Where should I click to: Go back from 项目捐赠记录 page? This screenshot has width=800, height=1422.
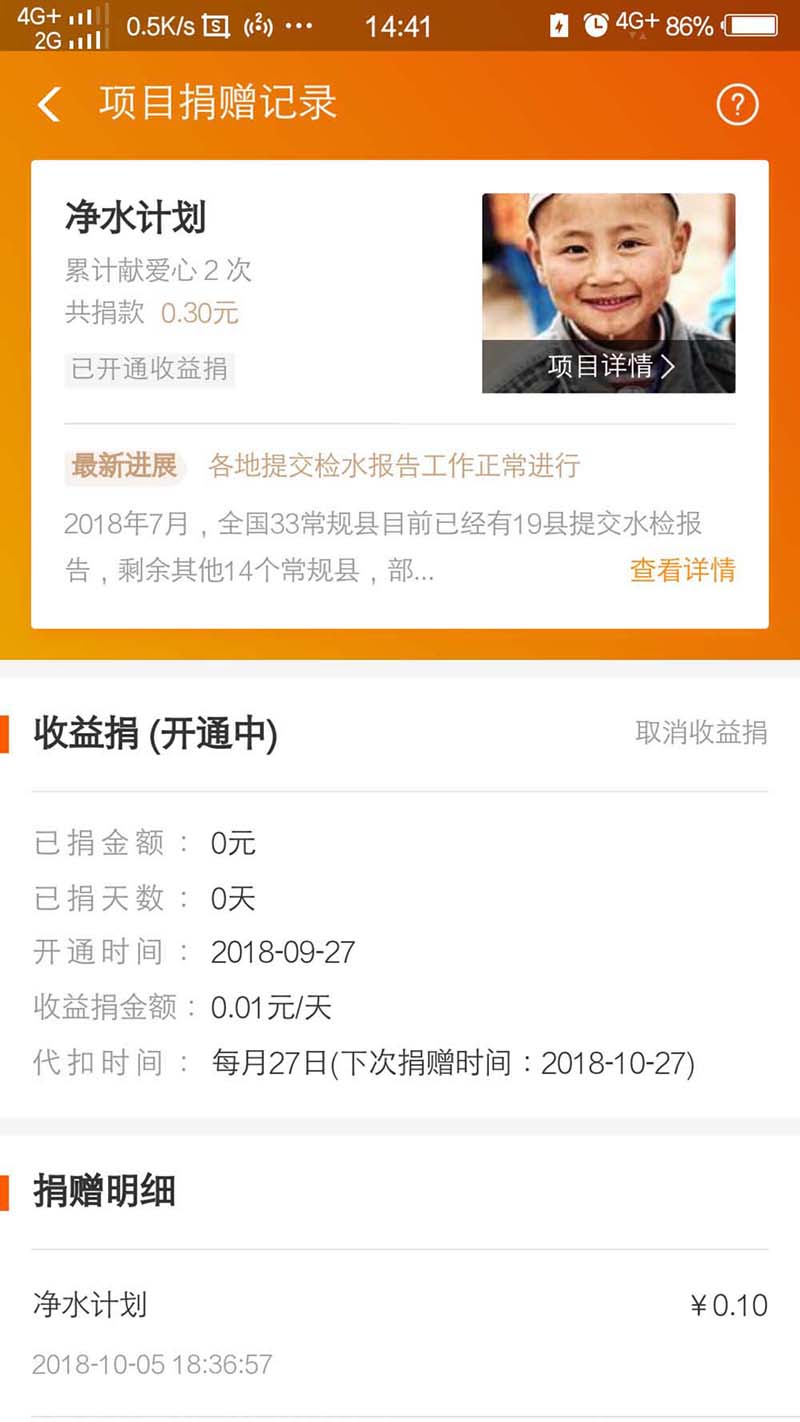(x=49, y=104)
